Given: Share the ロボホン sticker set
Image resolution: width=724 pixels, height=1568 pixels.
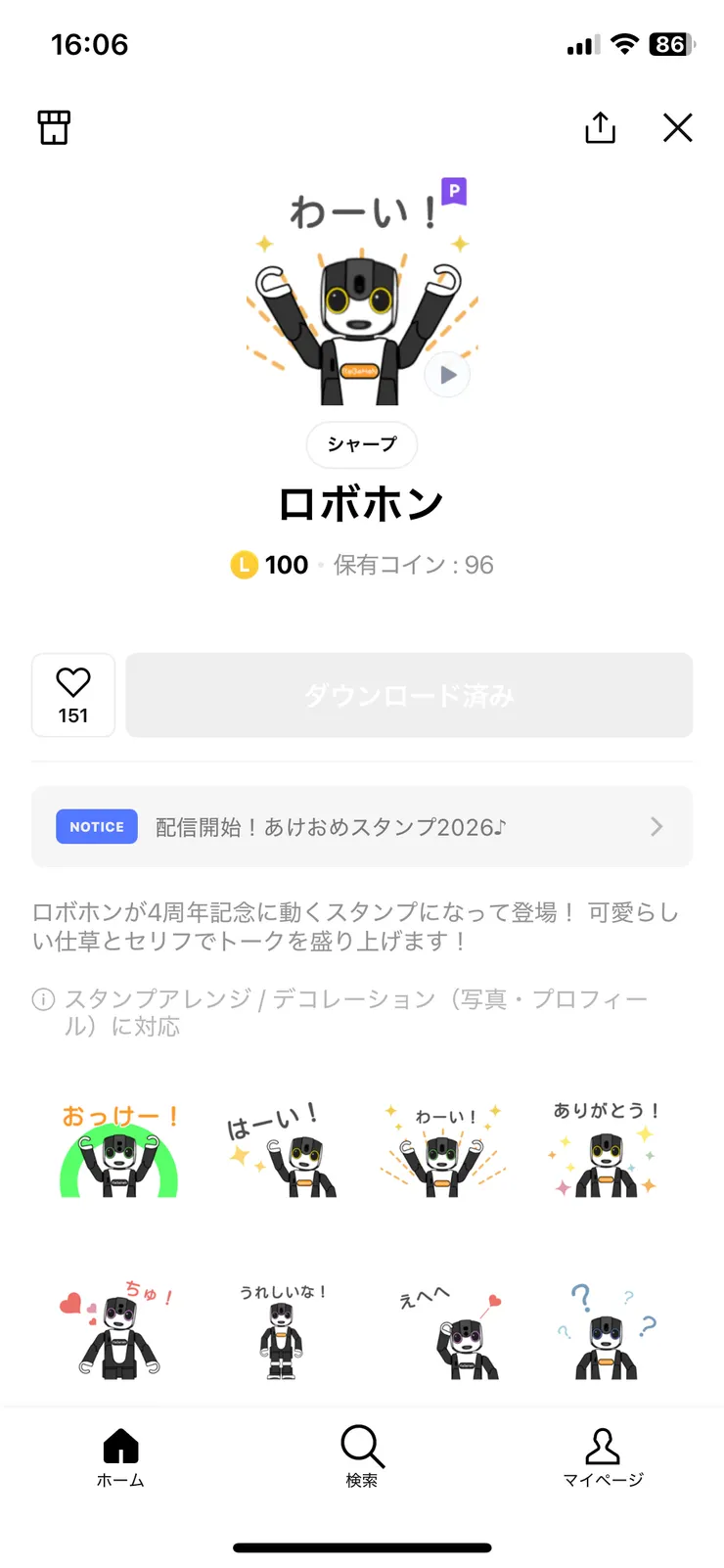Looking at the screenshot, I should point(600,127).
